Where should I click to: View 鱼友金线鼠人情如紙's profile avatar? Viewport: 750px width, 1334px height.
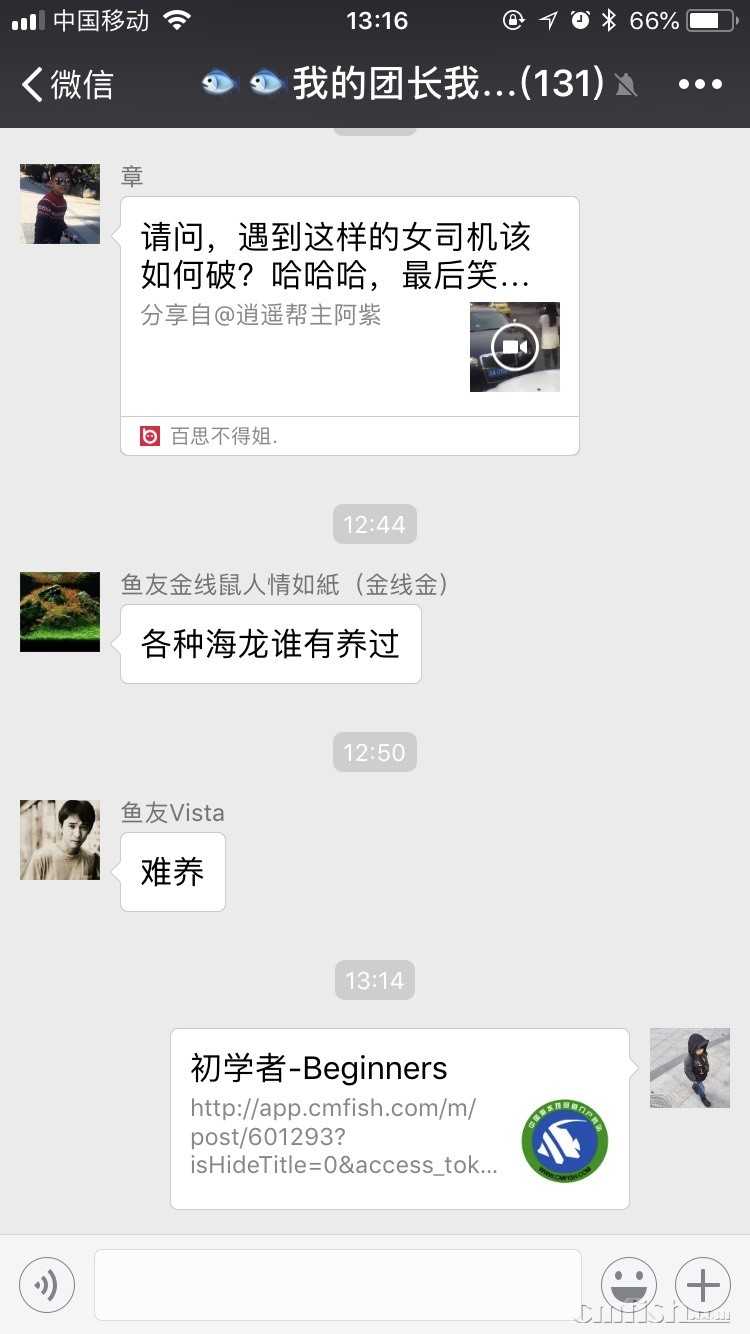(60, 612)
